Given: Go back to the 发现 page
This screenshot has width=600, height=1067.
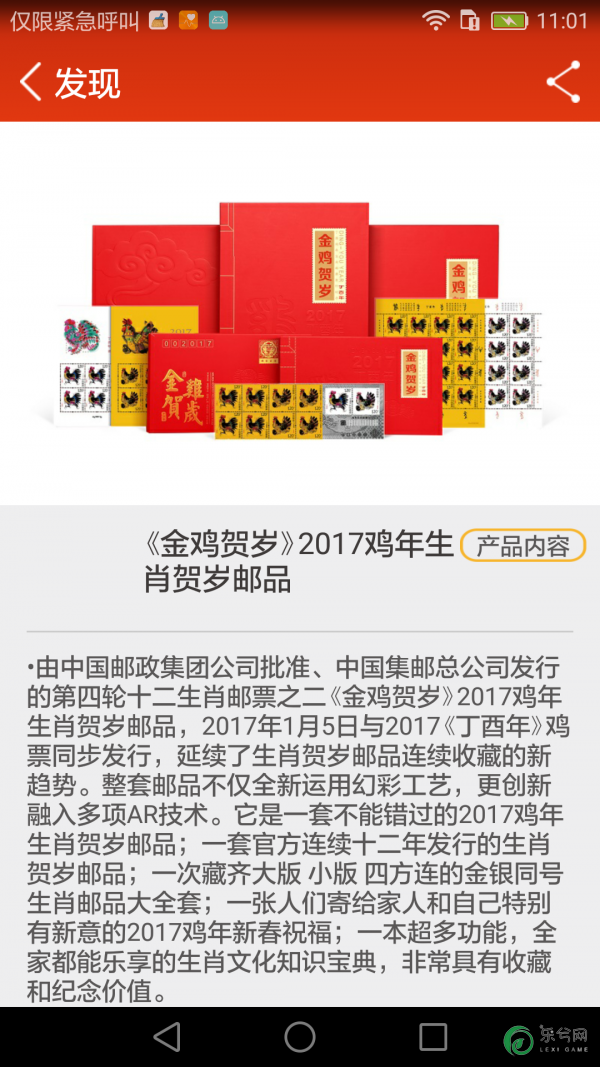Looking at the screenshot, I should click(x=32, y=82).
